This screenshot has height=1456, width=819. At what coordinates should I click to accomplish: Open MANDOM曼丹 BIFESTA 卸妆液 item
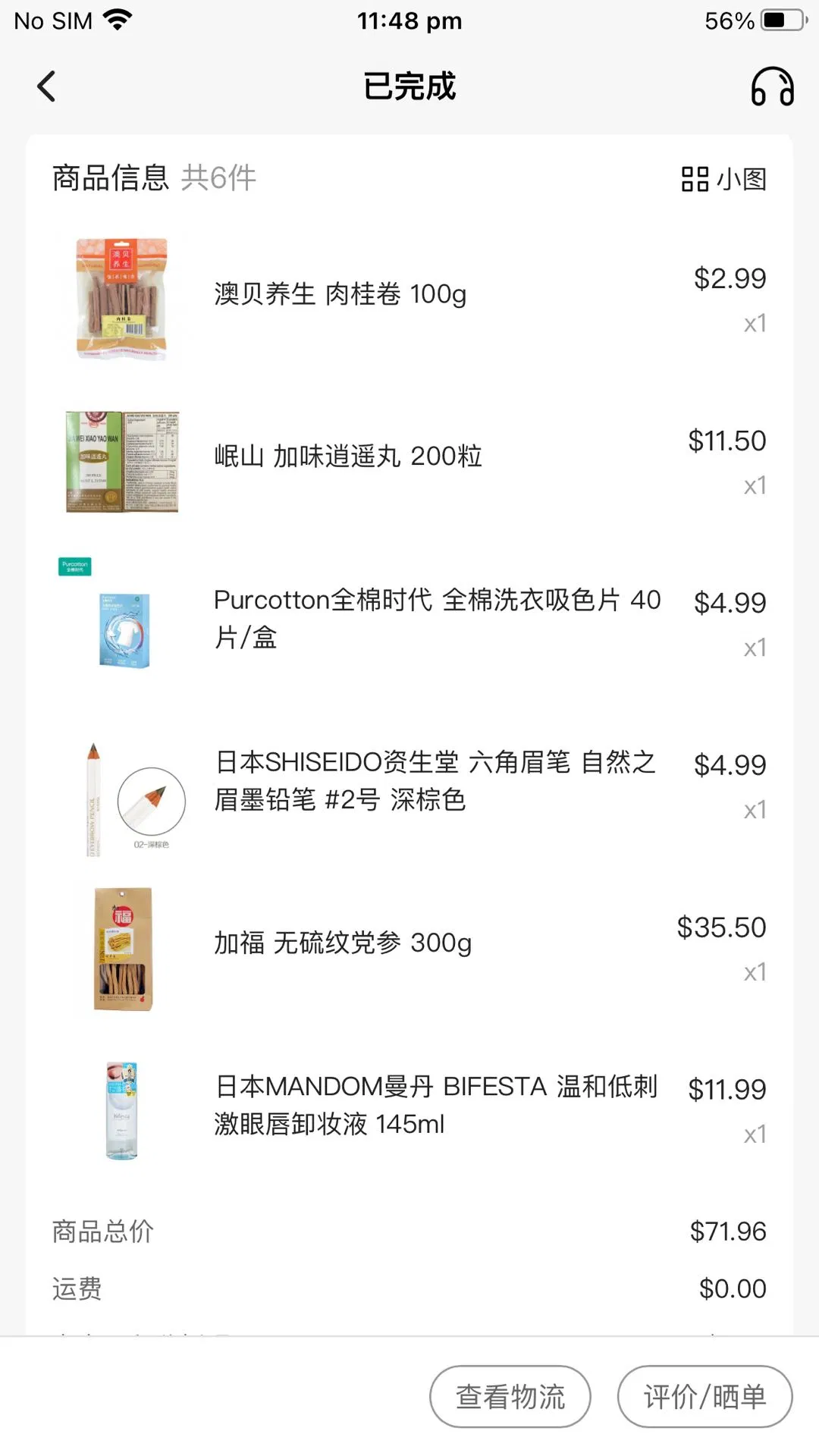[x=435, y=1105]
